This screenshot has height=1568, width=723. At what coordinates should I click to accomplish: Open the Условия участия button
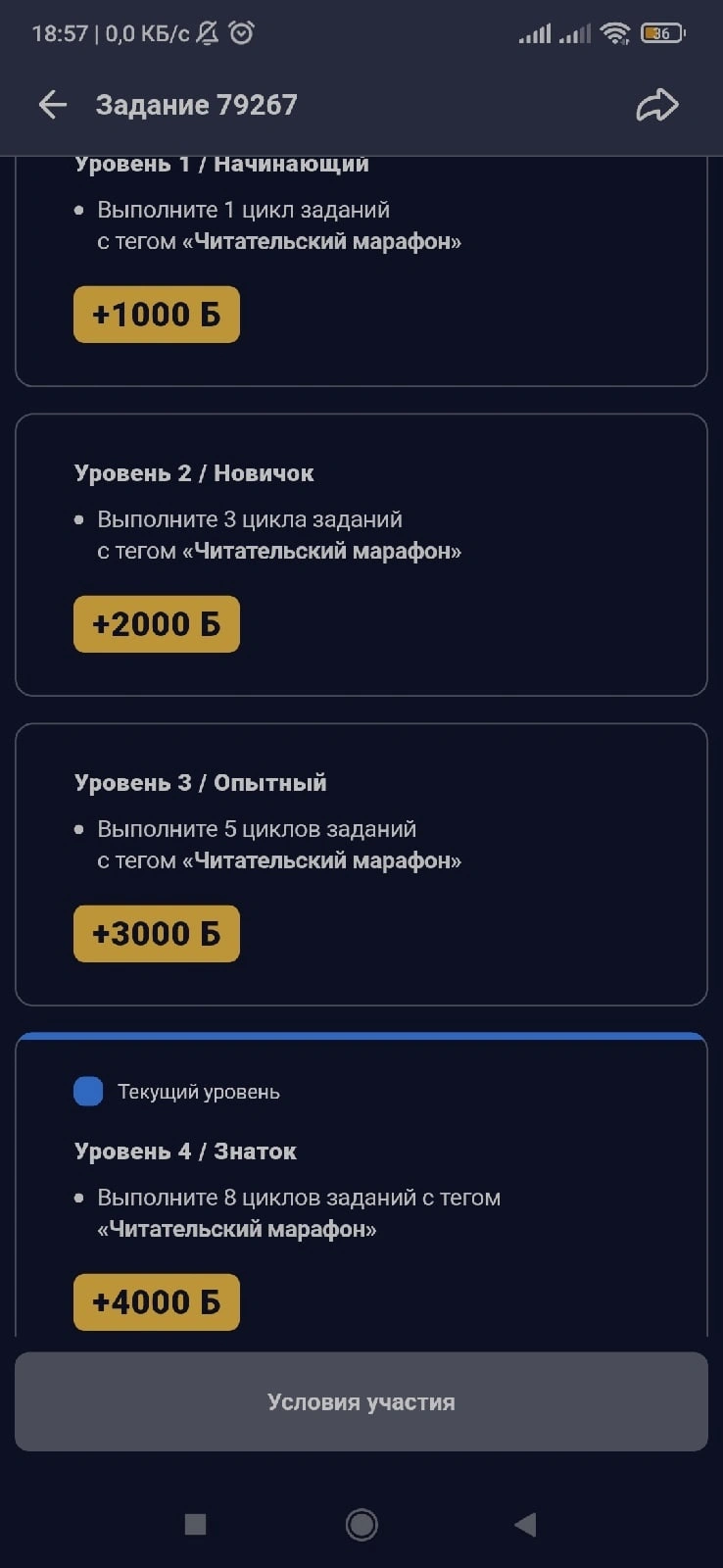coord(361,1401)
